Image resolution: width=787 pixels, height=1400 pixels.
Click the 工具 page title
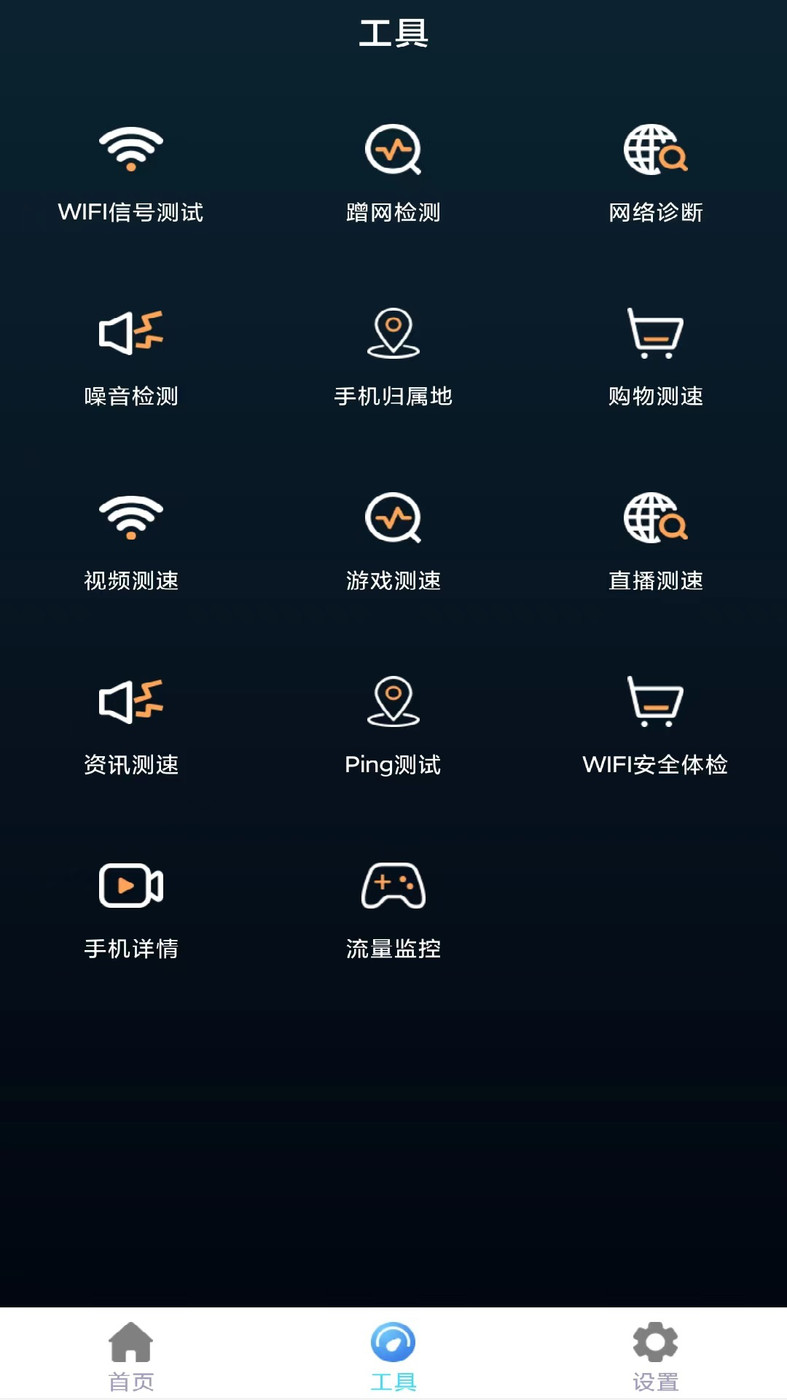pos(393,32)
